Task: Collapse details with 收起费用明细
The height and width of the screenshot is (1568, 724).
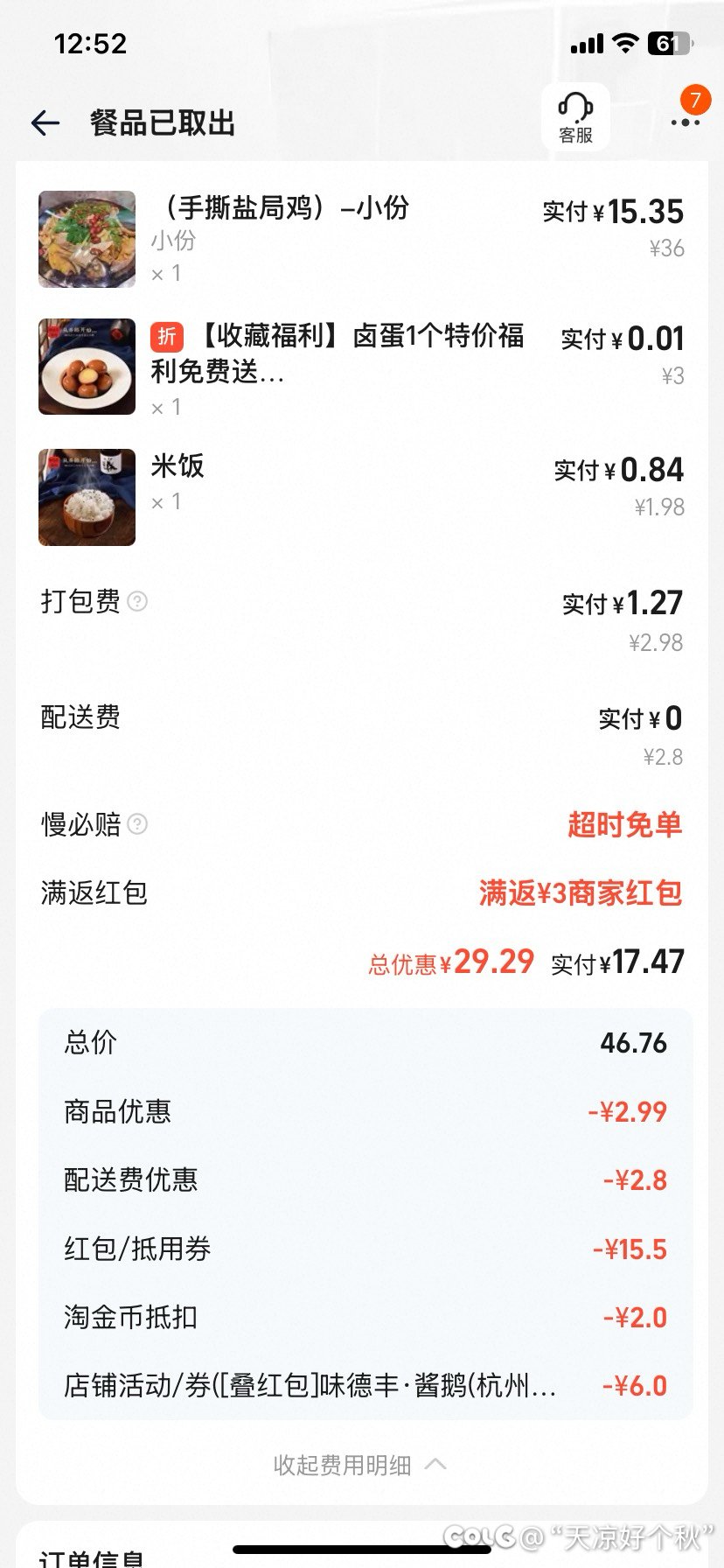Action: pos(359,1465)
